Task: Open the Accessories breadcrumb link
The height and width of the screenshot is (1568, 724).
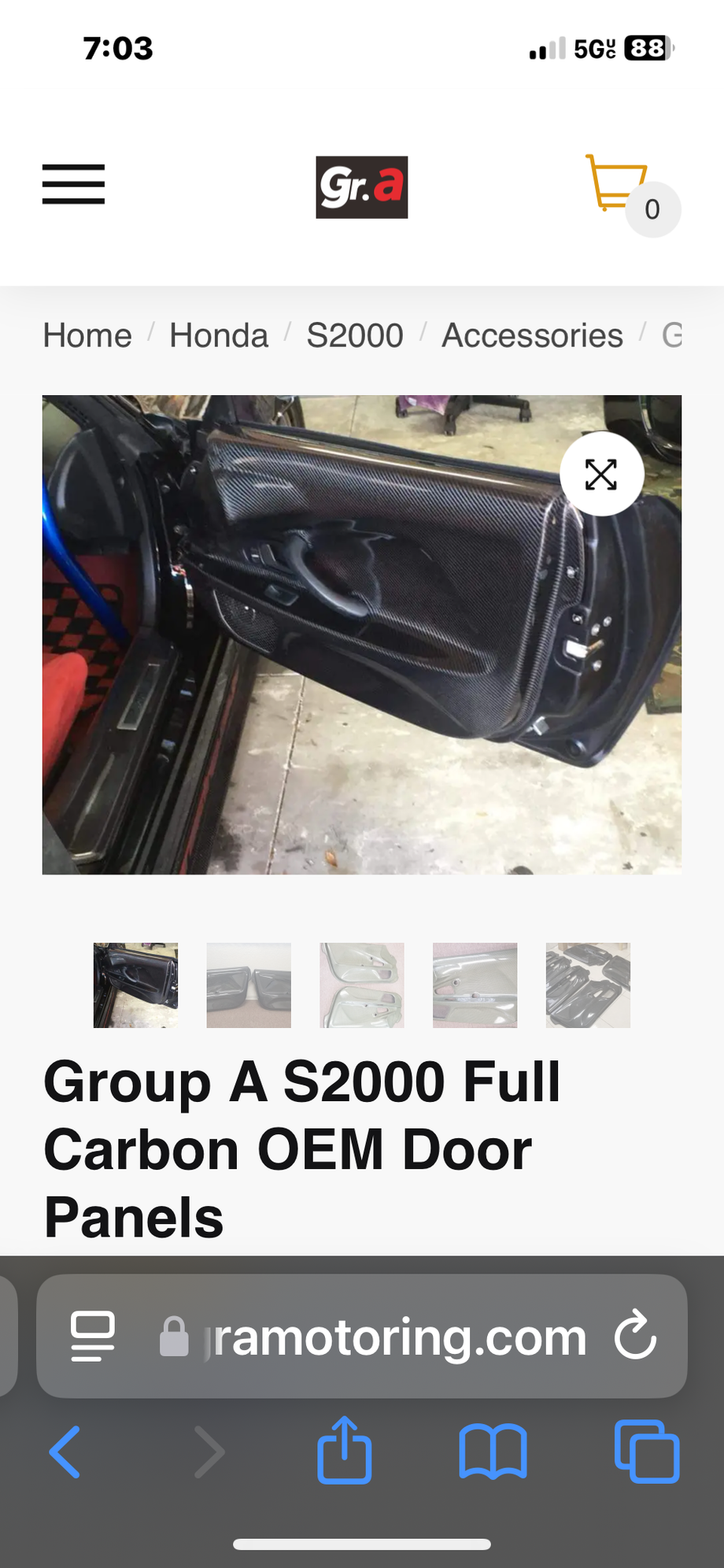Action: pos(532,335)
